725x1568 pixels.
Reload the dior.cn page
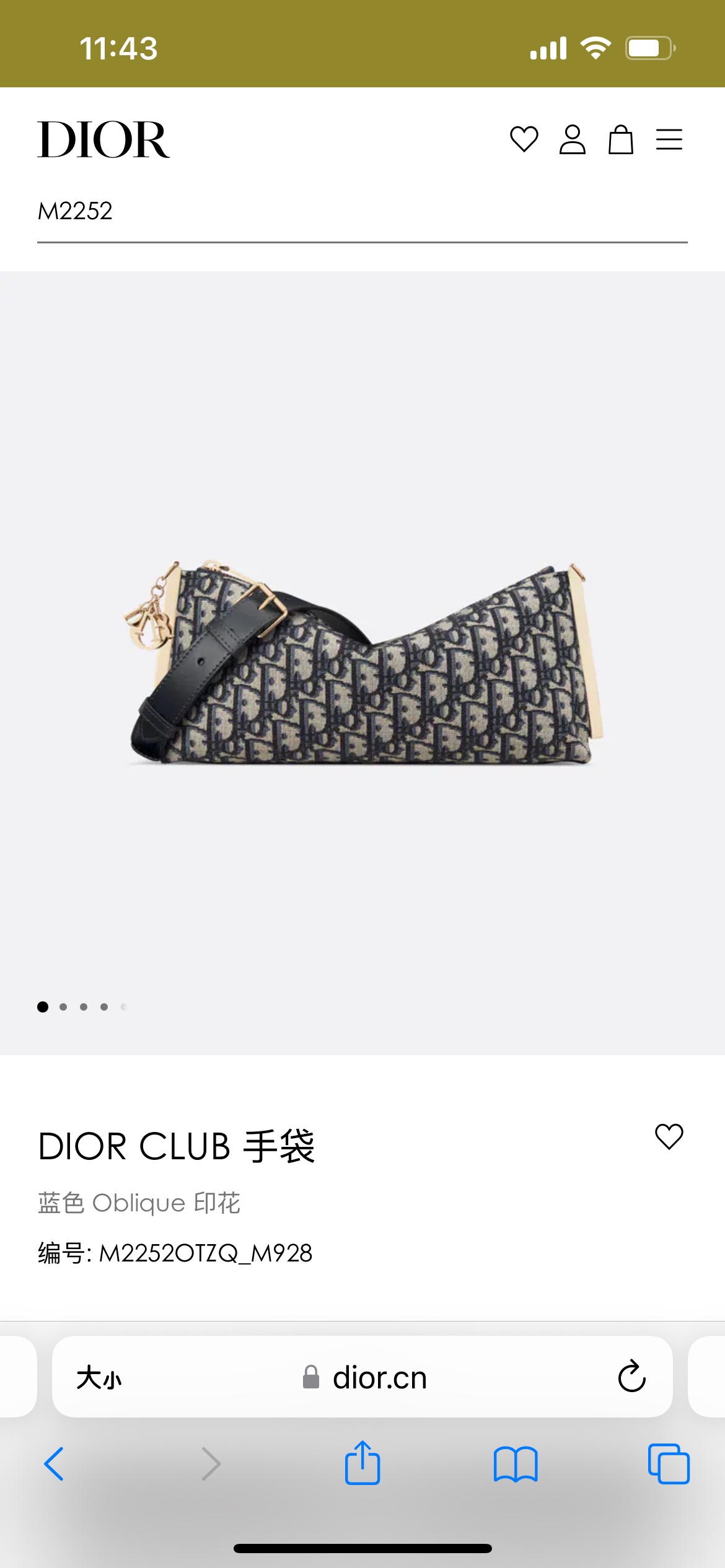[631, 1377]
